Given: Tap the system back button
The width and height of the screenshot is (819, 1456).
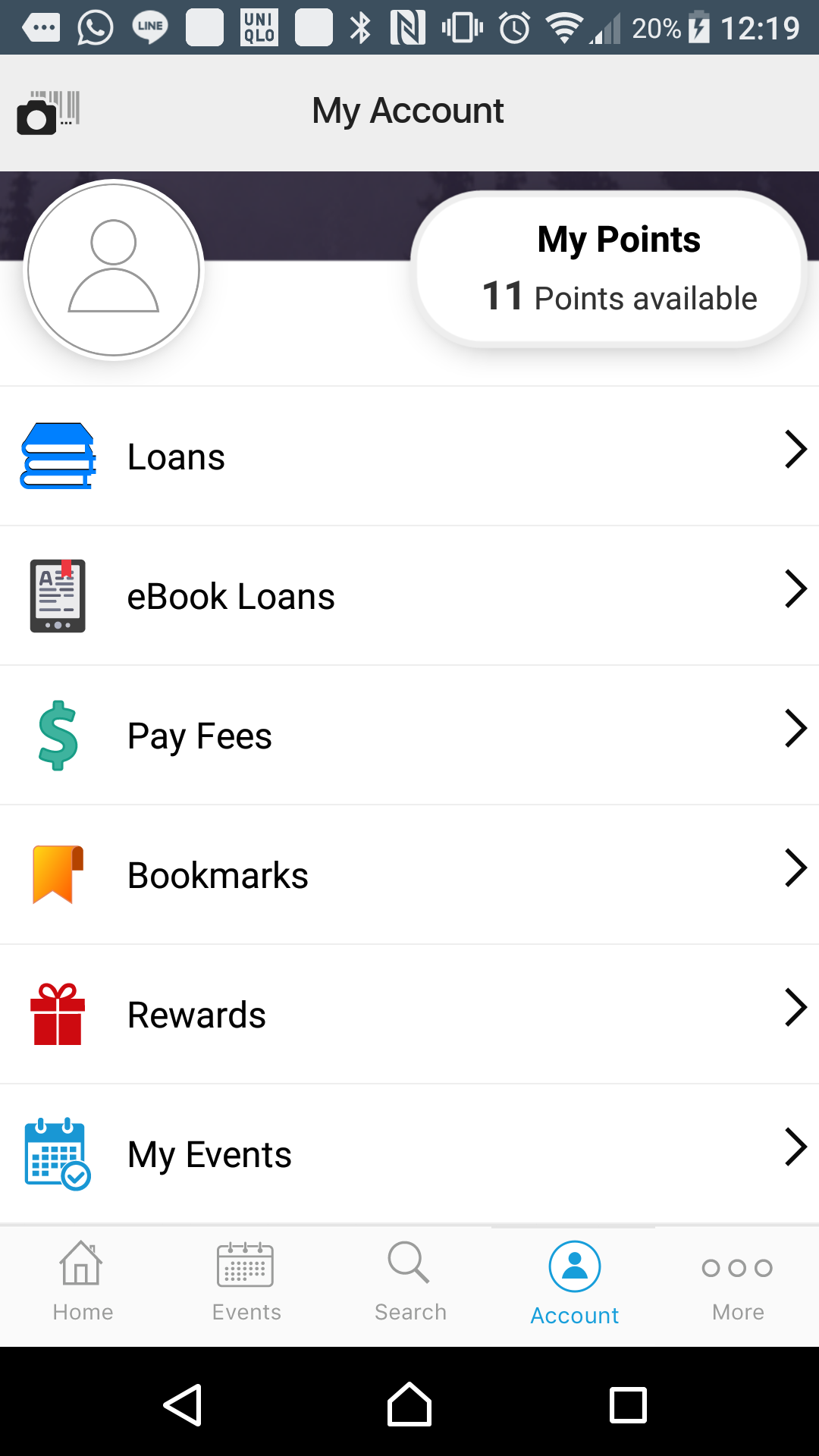Looking at the screenshot, I should 183,1405.
